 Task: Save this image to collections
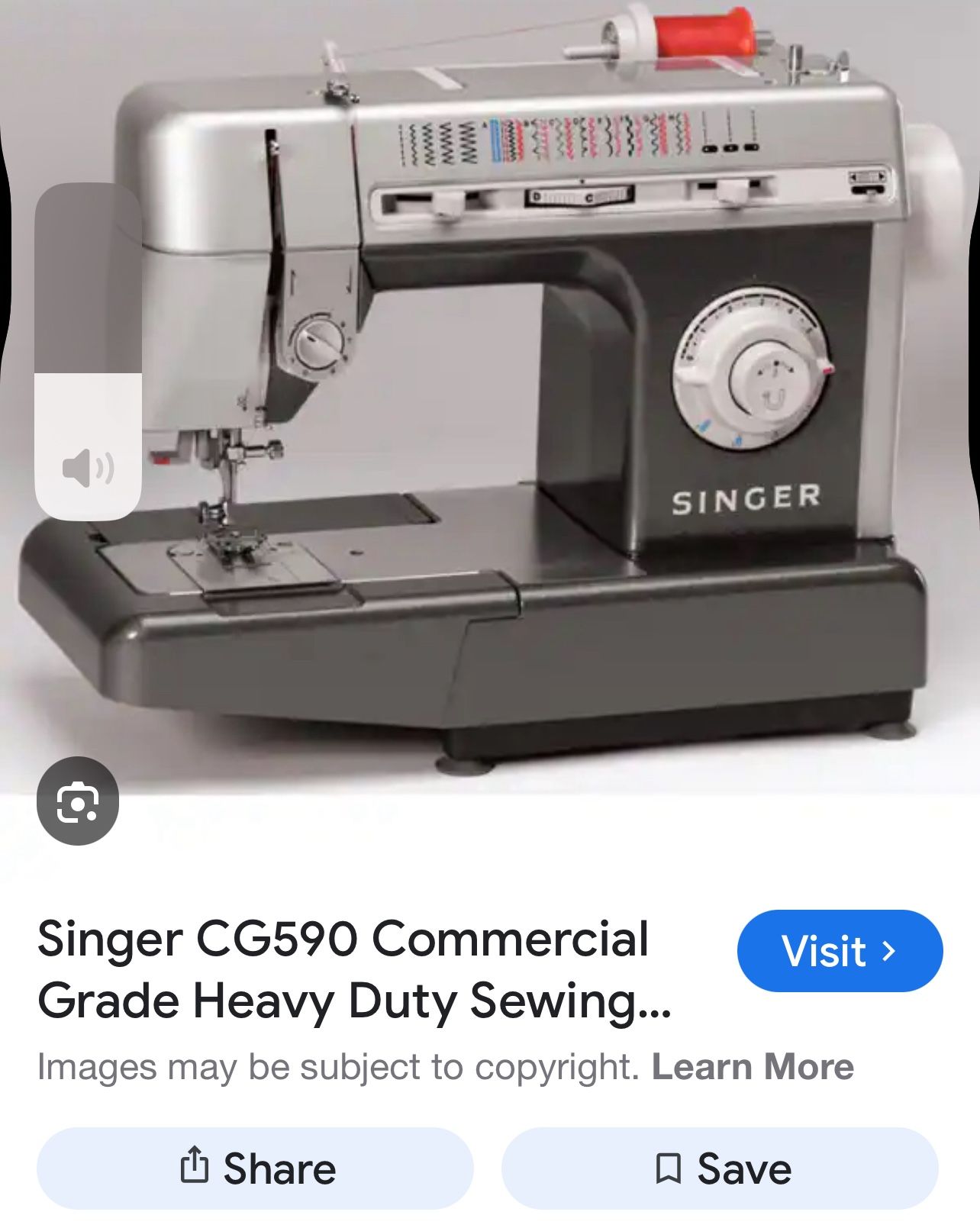(x=720, y=1168)
